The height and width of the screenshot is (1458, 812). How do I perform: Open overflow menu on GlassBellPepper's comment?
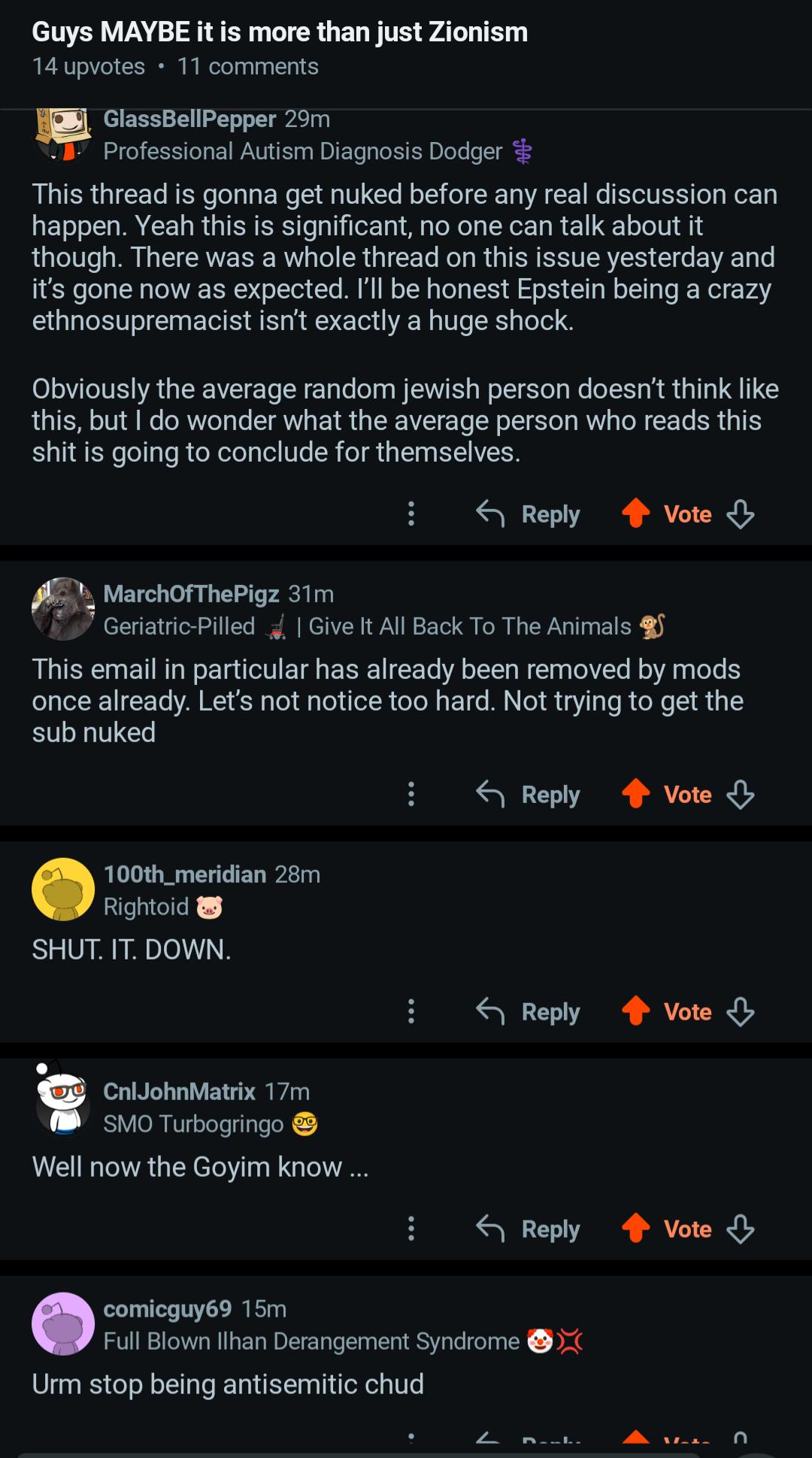(411, 514)
